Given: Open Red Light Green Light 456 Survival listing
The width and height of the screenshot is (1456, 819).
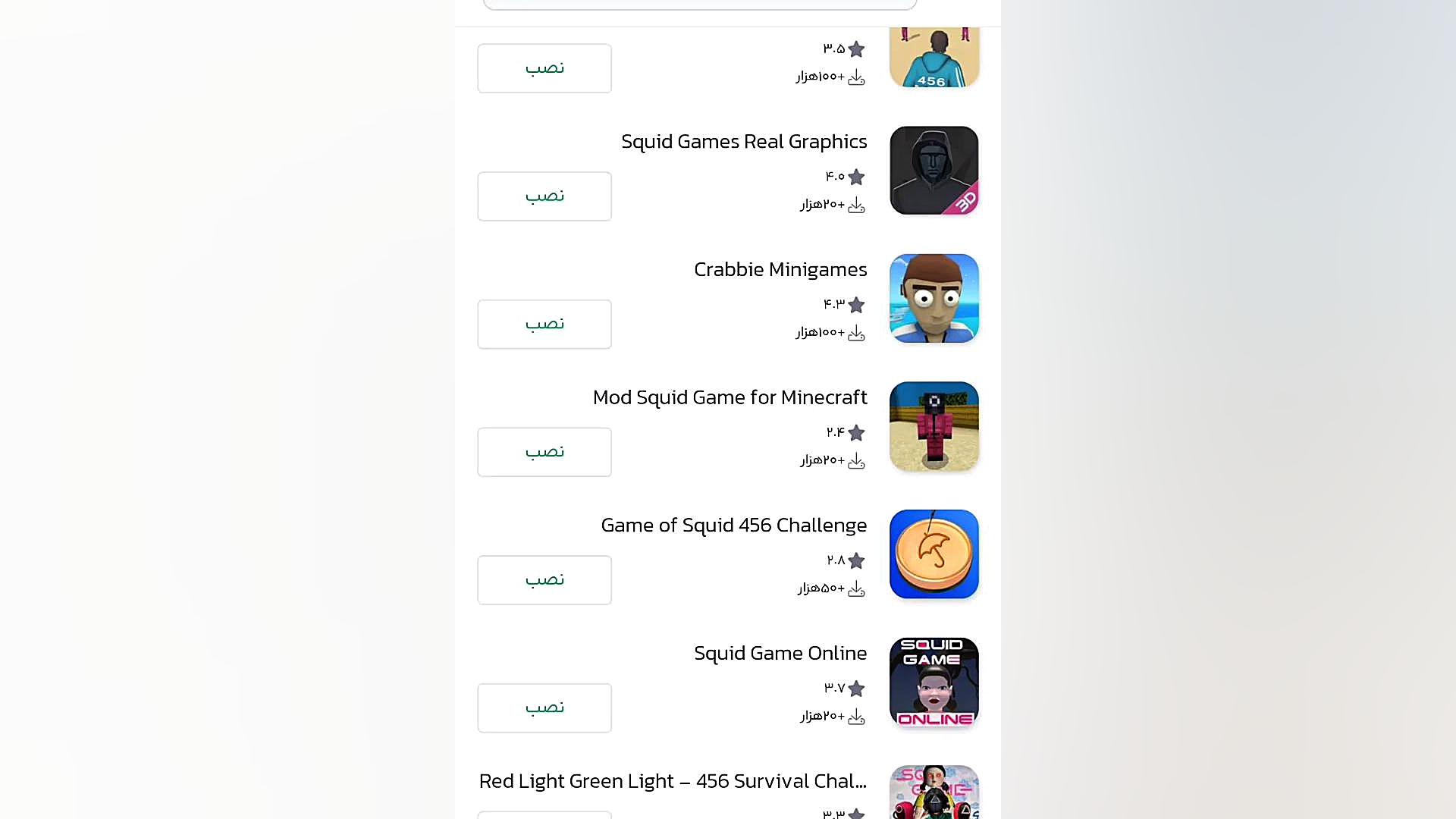Looking at the screenshot, I should pos(672,781).
